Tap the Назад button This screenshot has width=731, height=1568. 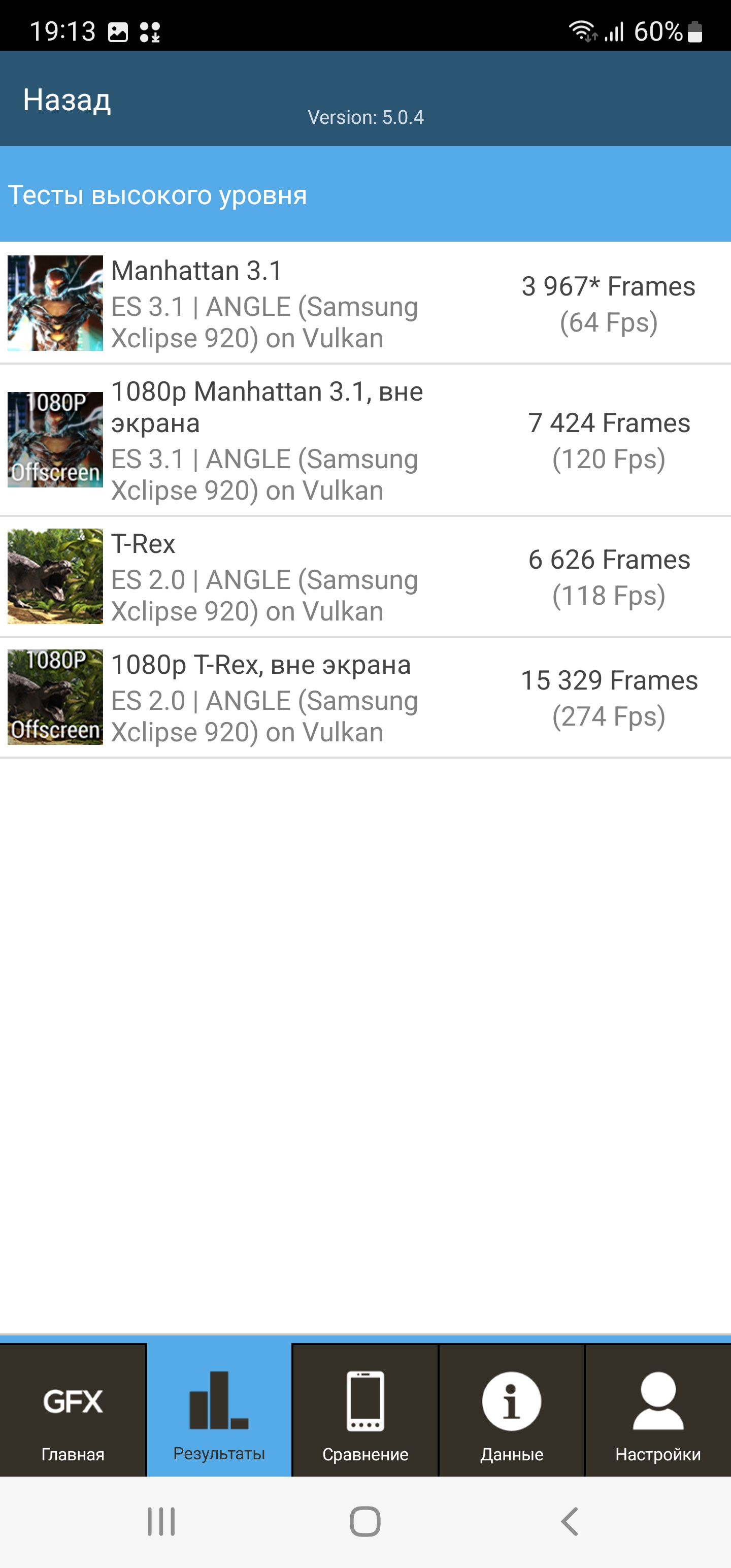67,100
